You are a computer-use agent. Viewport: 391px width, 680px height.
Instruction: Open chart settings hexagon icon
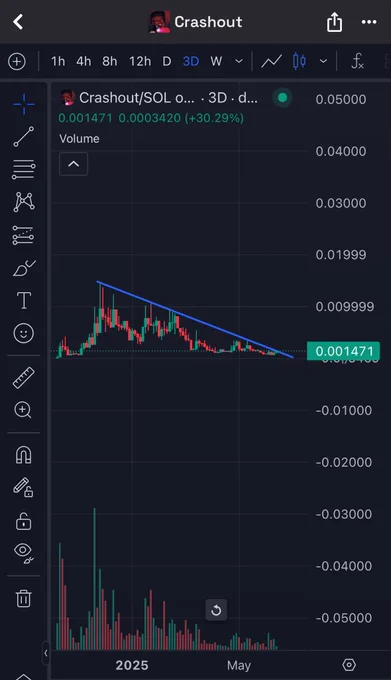[349, 664]
